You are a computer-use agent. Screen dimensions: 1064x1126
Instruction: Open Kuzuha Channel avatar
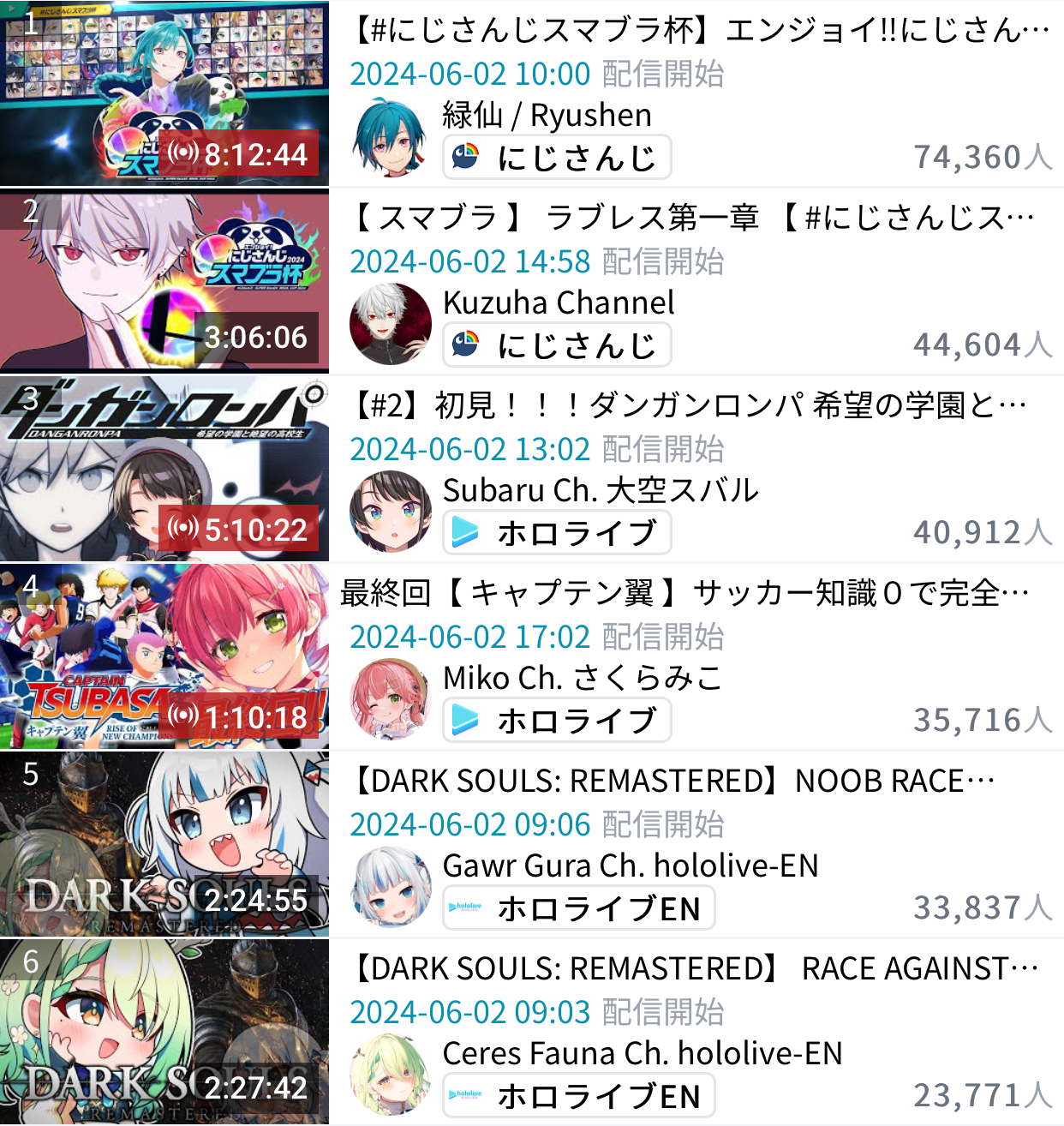point(391,325)
